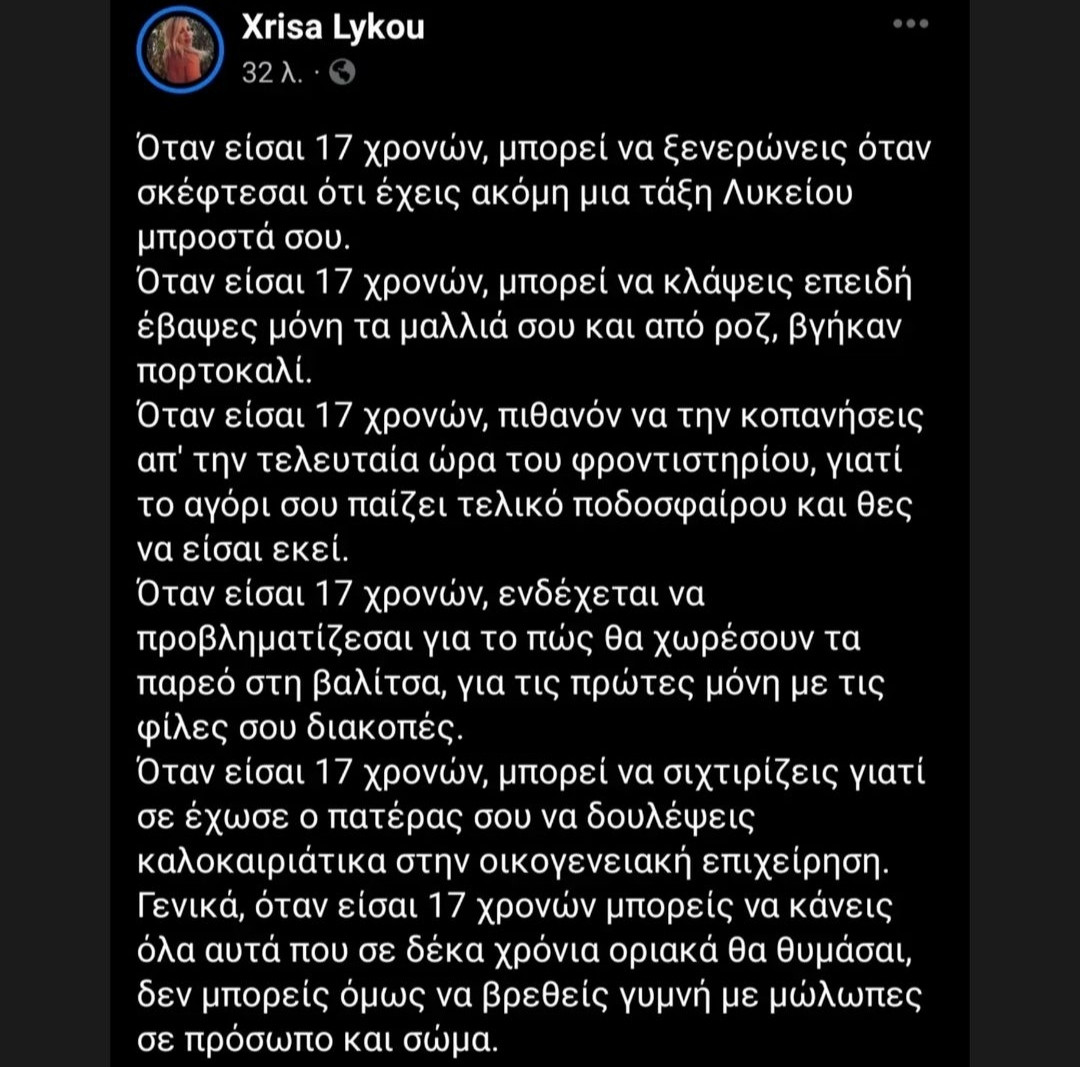Image resolution: width=1080 pixels, height=1067 pixels.
Task: Open the post's three-dot overflow menu
Action: [x=910, y=23]
